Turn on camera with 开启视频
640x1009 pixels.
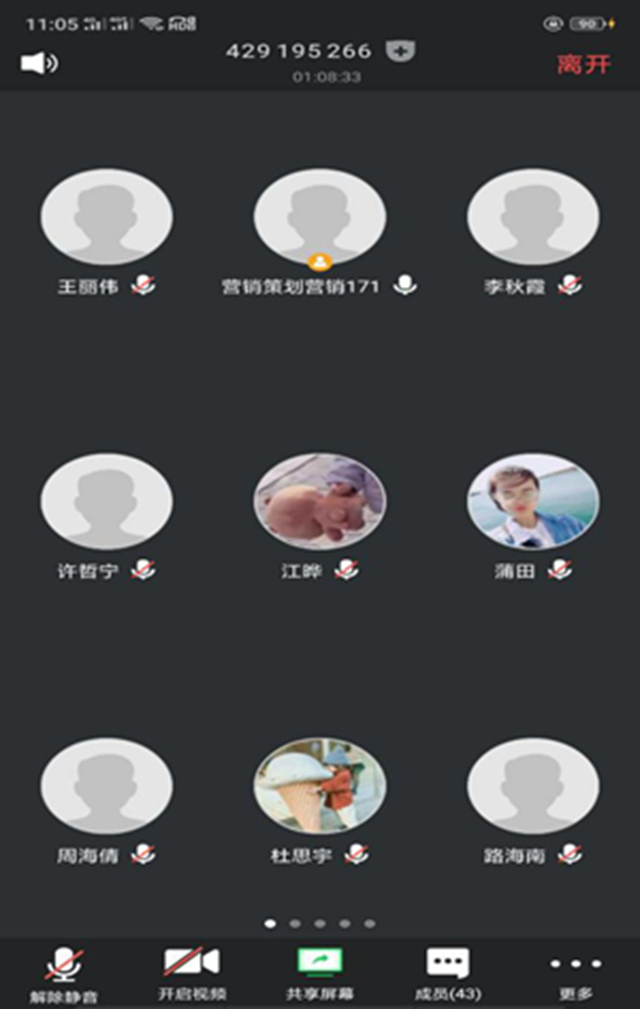point(191,973)
